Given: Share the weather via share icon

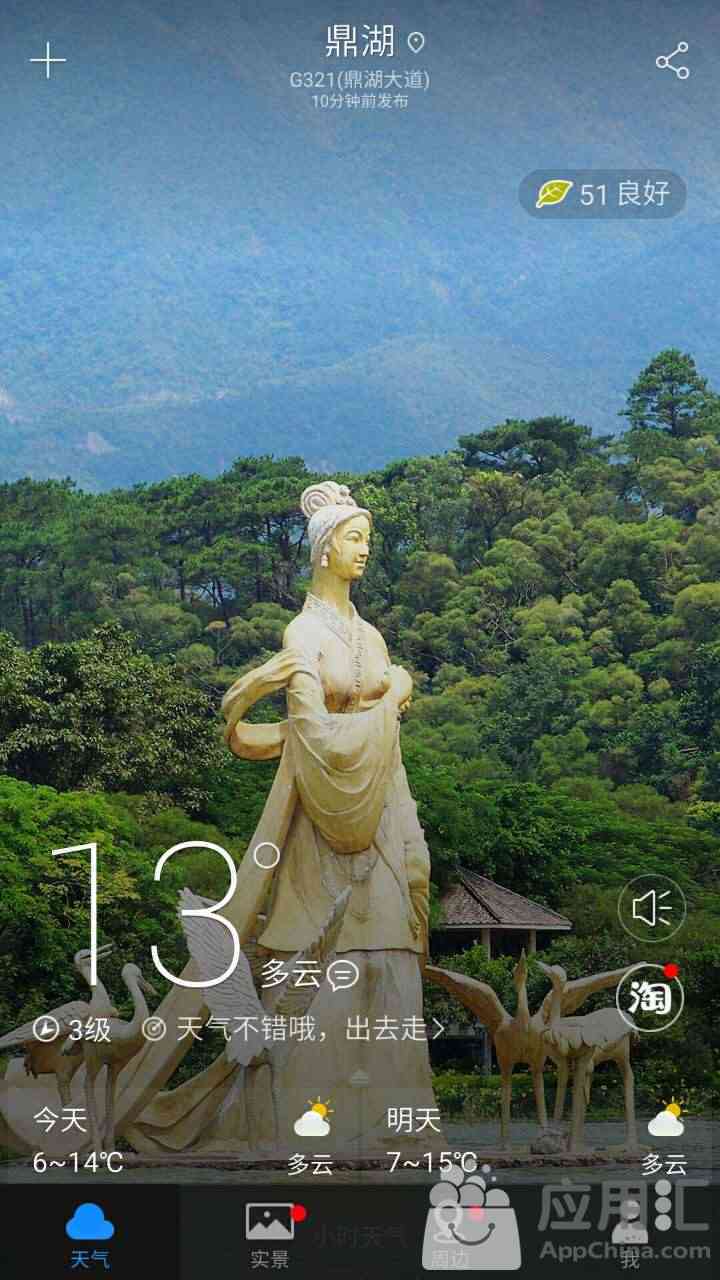Looking at the screenshot, I should [x=672, y=61].
